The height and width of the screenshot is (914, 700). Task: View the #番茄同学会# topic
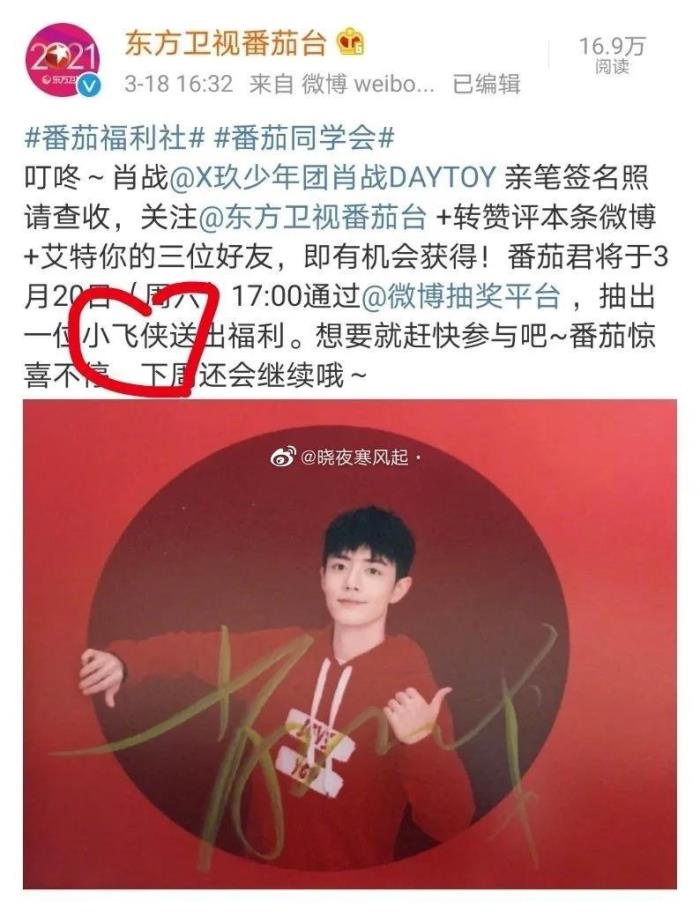(x=300, y=136)
